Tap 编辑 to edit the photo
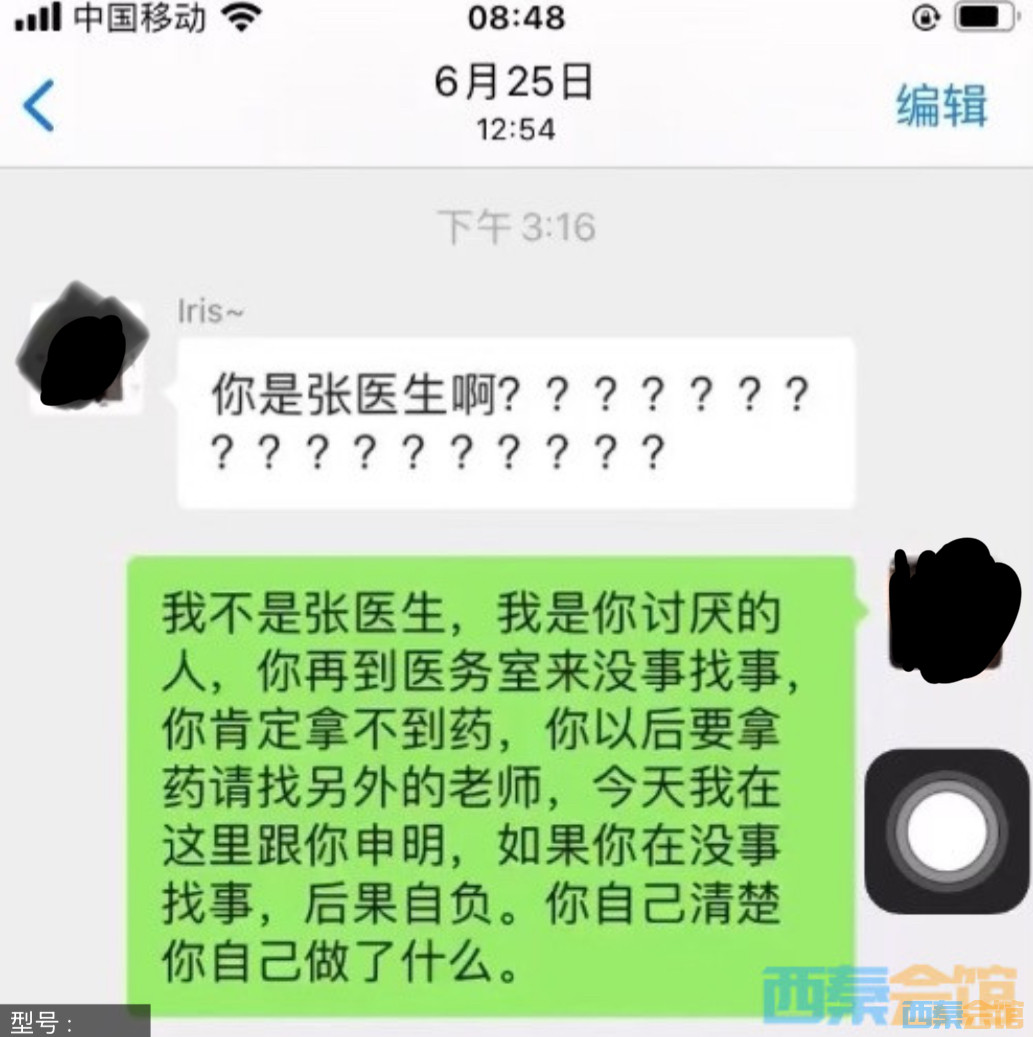The image size is (1033, 1037). [941, 106]
